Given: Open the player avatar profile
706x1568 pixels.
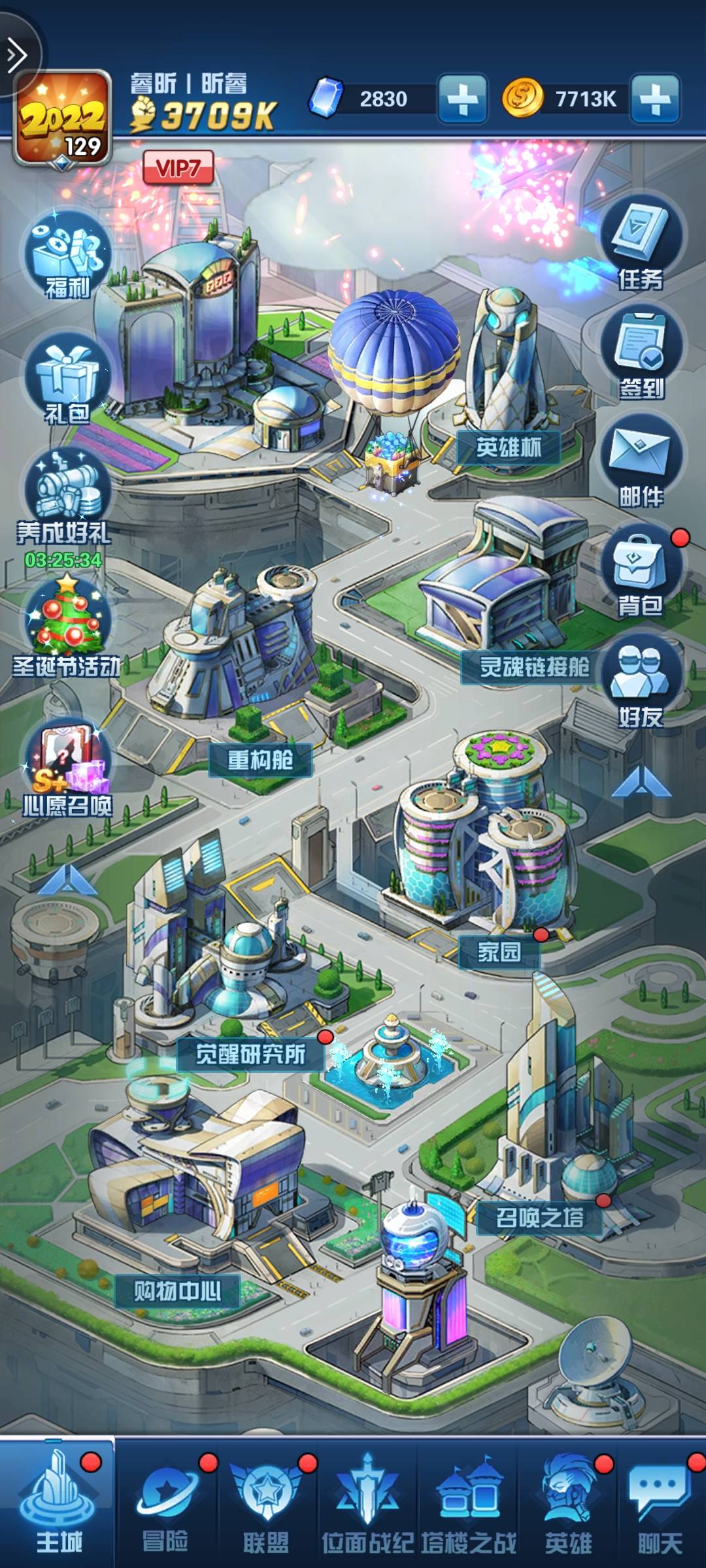Looking at the screenshot, I should [63, 119].
